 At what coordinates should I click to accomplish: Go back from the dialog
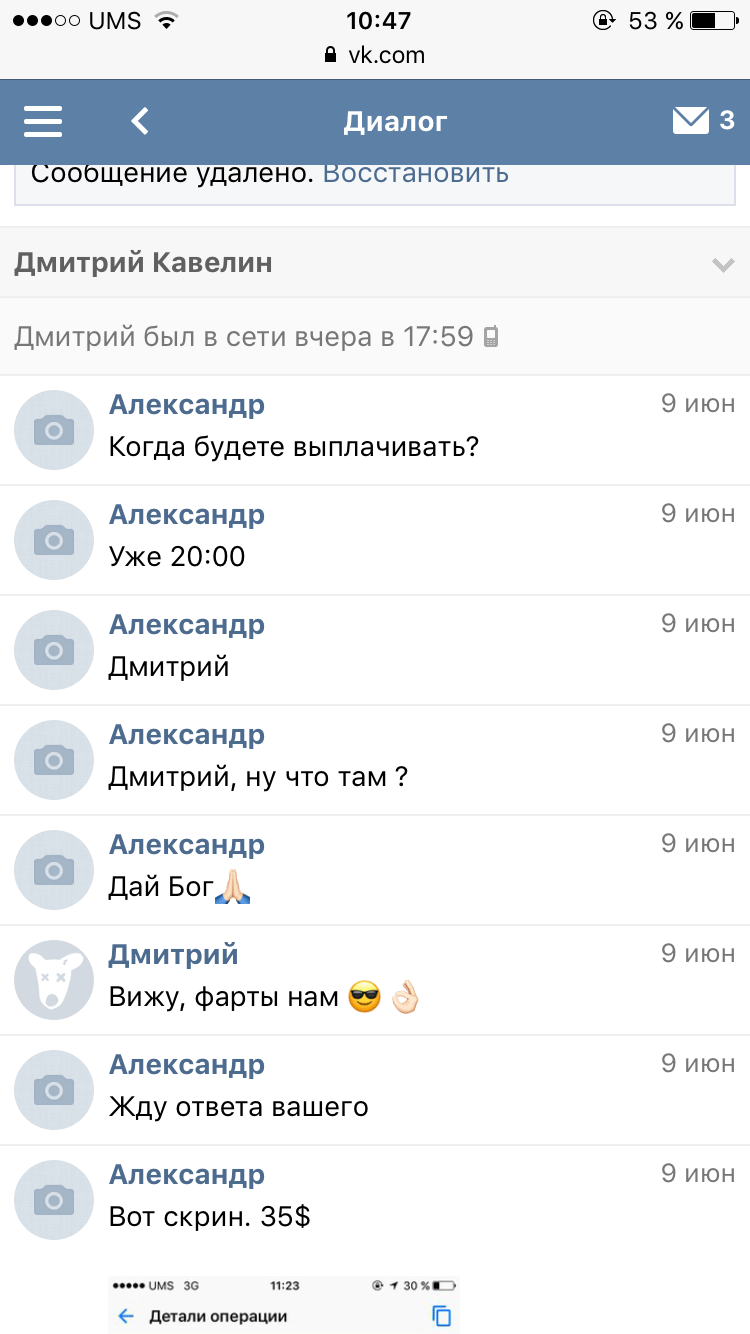pyautogui.click(x=140, y=121)
